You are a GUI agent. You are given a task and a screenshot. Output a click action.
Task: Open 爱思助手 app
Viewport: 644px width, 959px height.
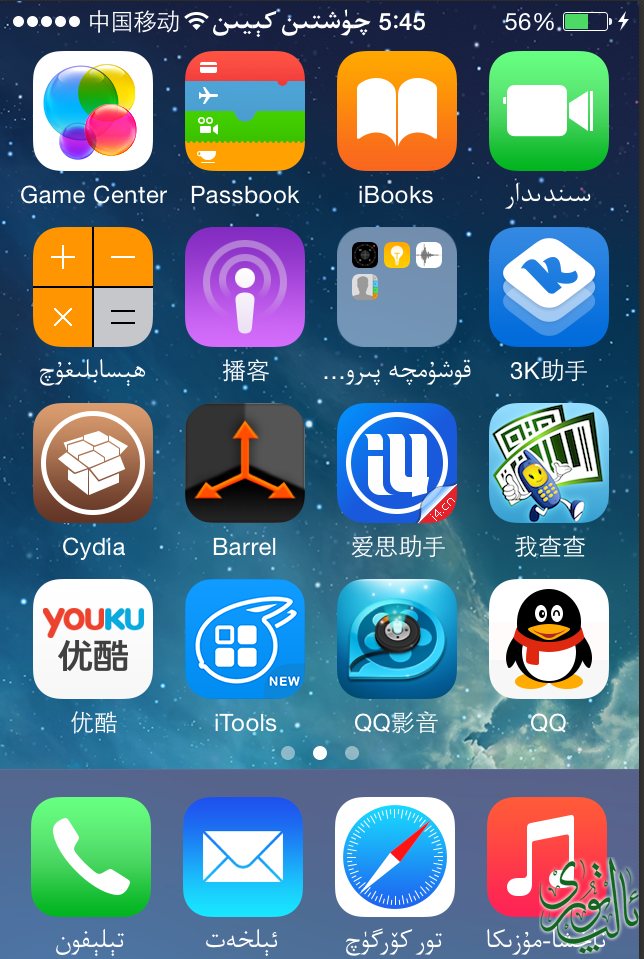point(397,463)
